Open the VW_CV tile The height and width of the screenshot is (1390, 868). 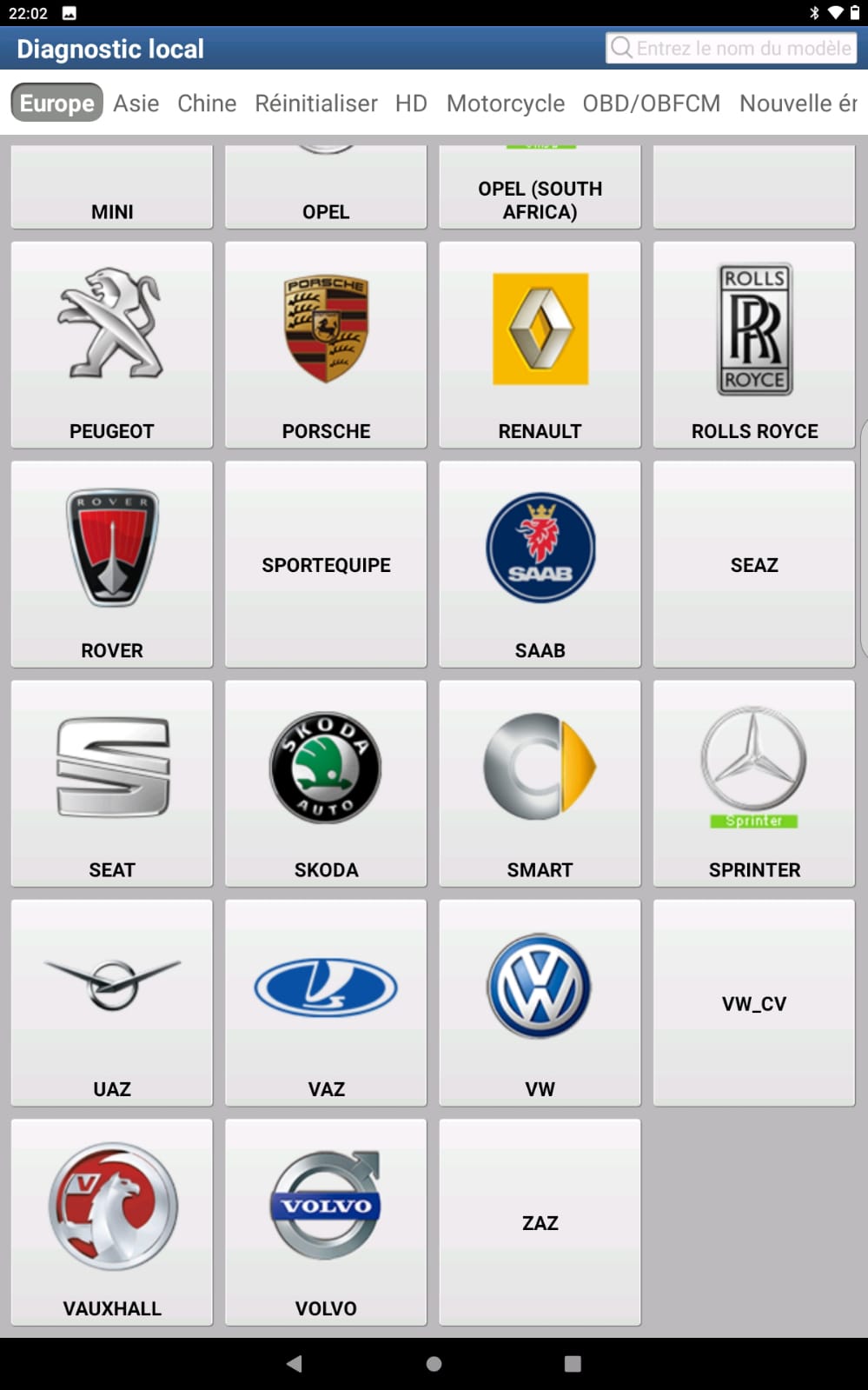point(754,1002)
